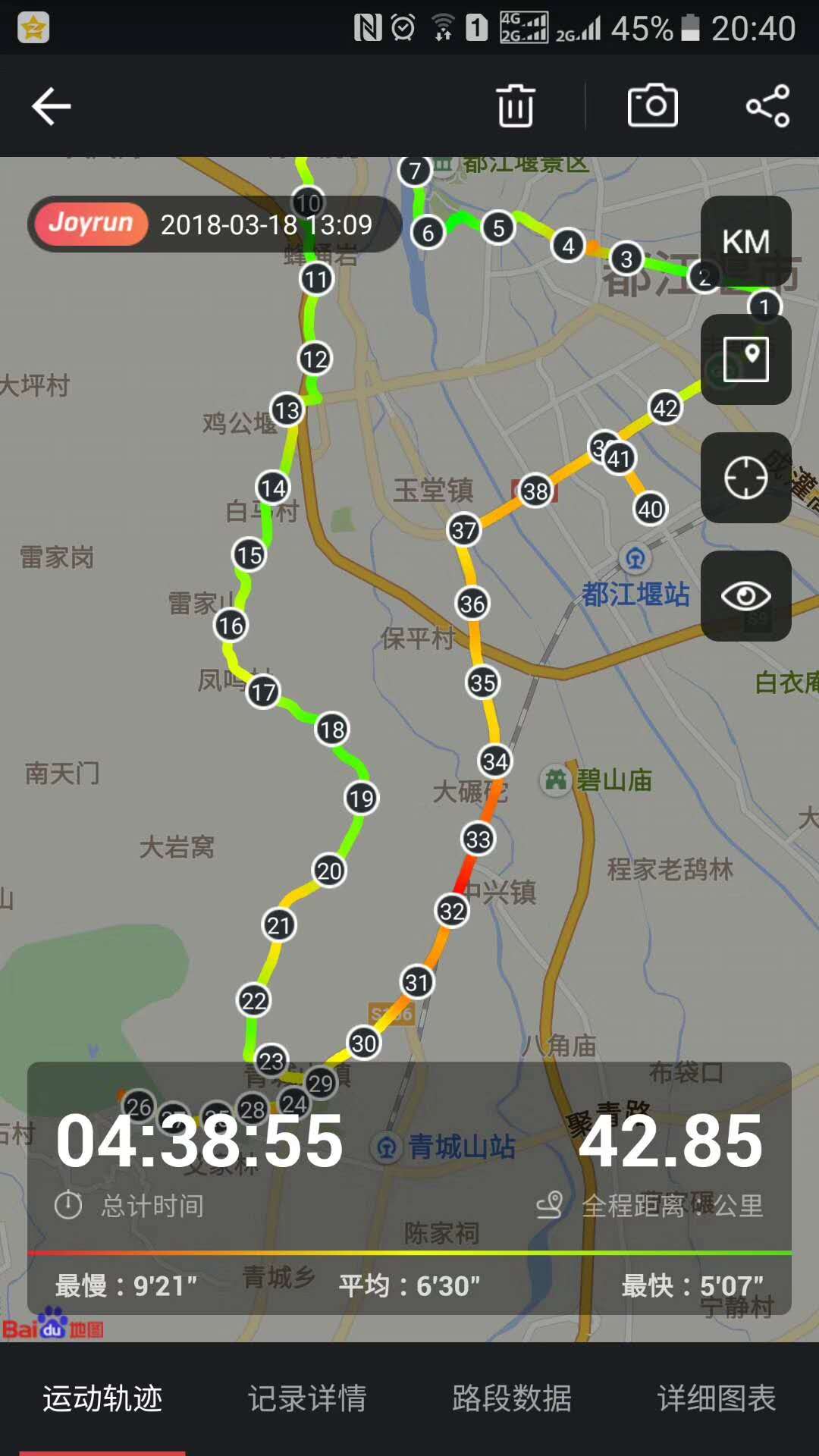
Task: Recenter the map on the route
Action: coord(745,478)
